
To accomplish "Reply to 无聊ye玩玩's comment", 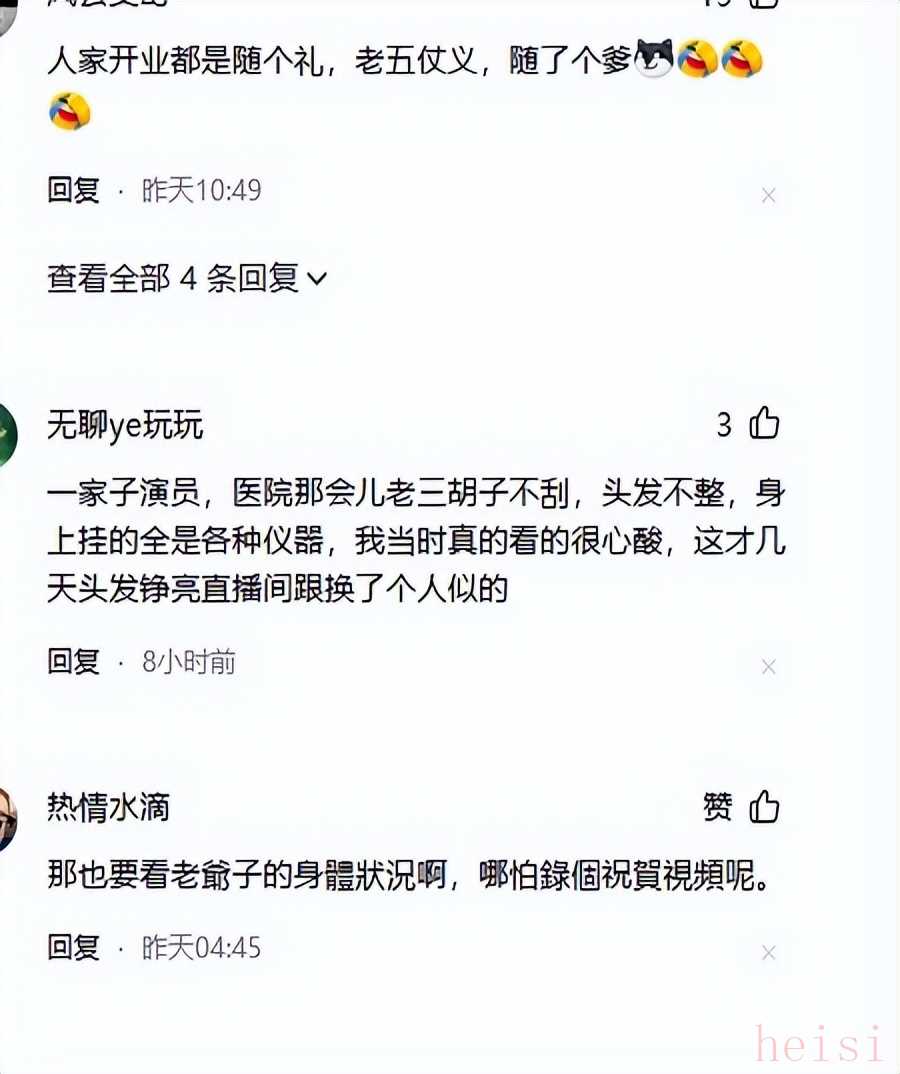I will (74, 661).
